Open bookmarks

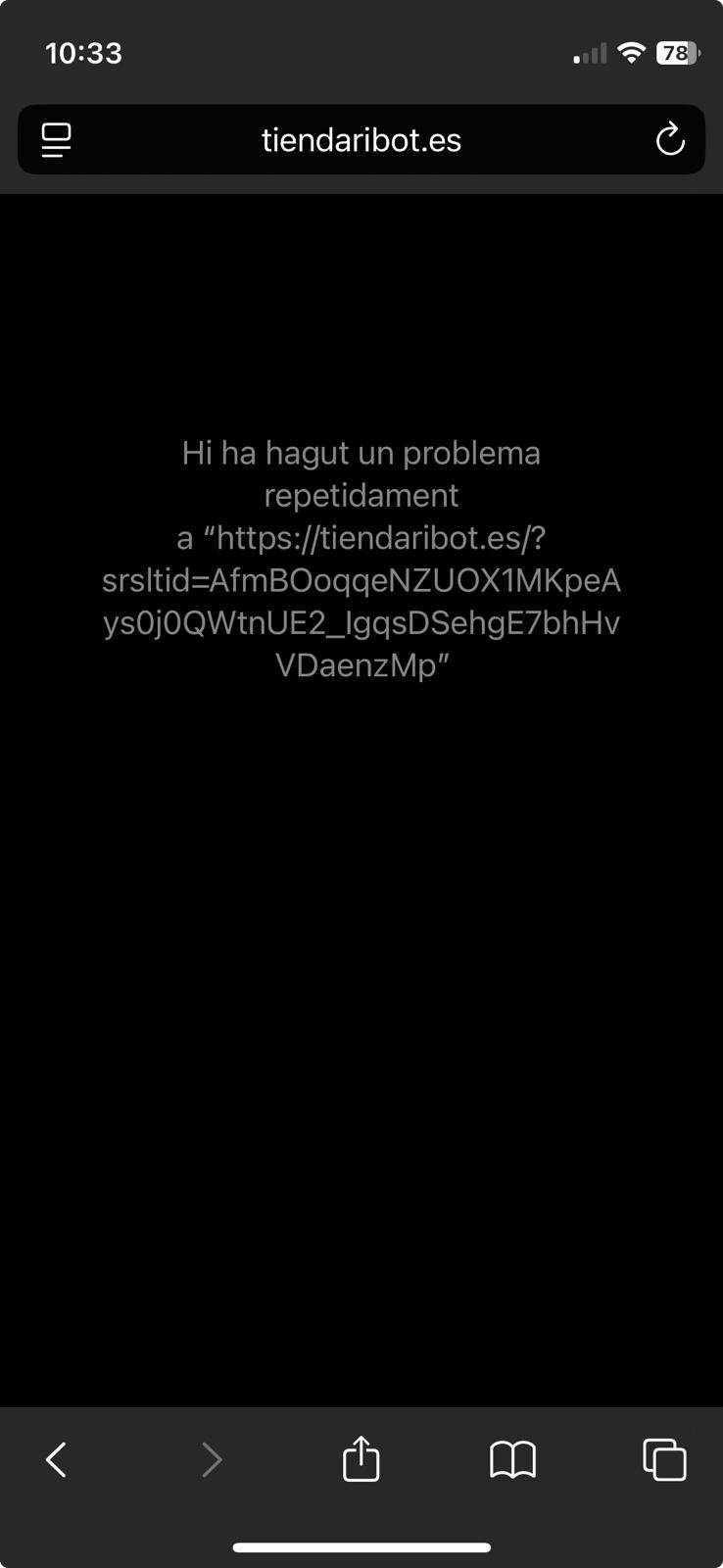click(x=512, y=1459)
